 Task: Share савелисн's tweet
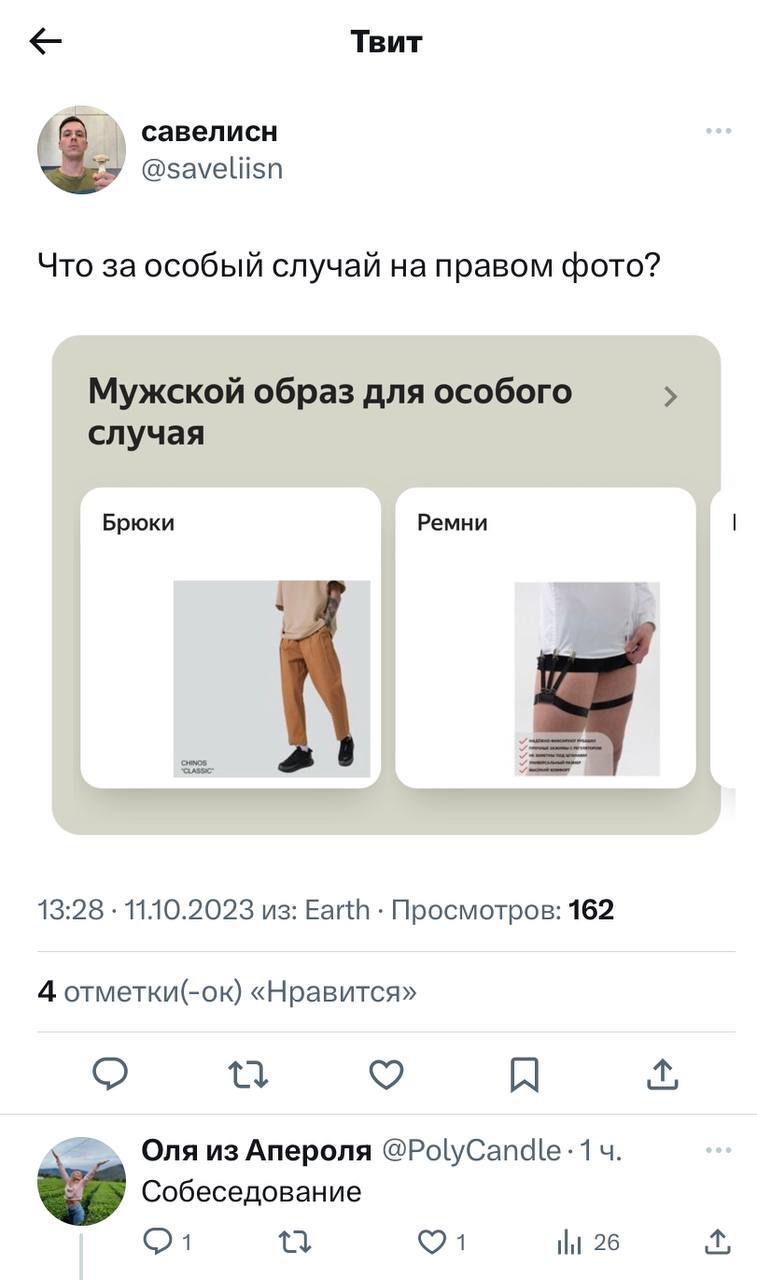[x=662, y=1074]
